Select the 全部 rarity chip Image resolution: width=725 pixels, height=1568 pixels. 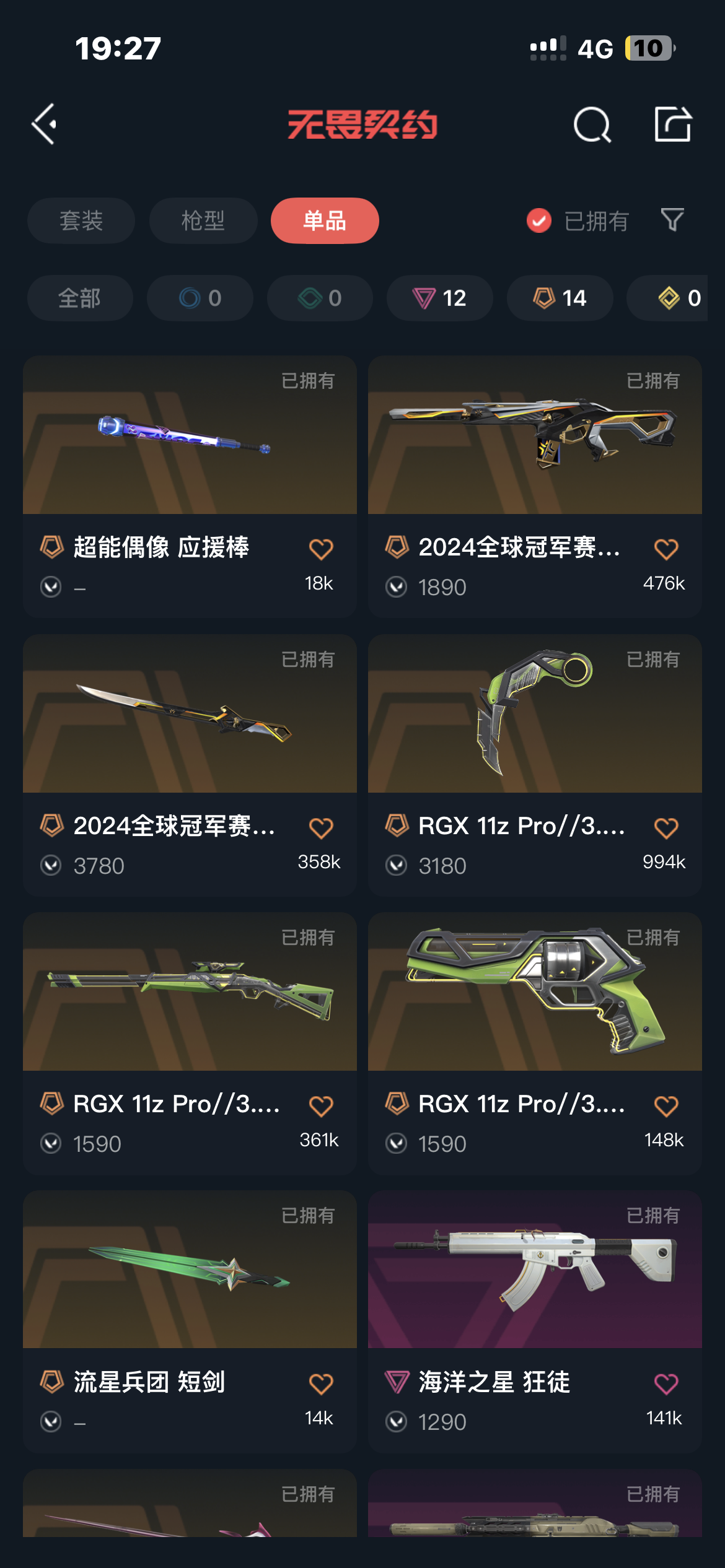pos(80,298)
